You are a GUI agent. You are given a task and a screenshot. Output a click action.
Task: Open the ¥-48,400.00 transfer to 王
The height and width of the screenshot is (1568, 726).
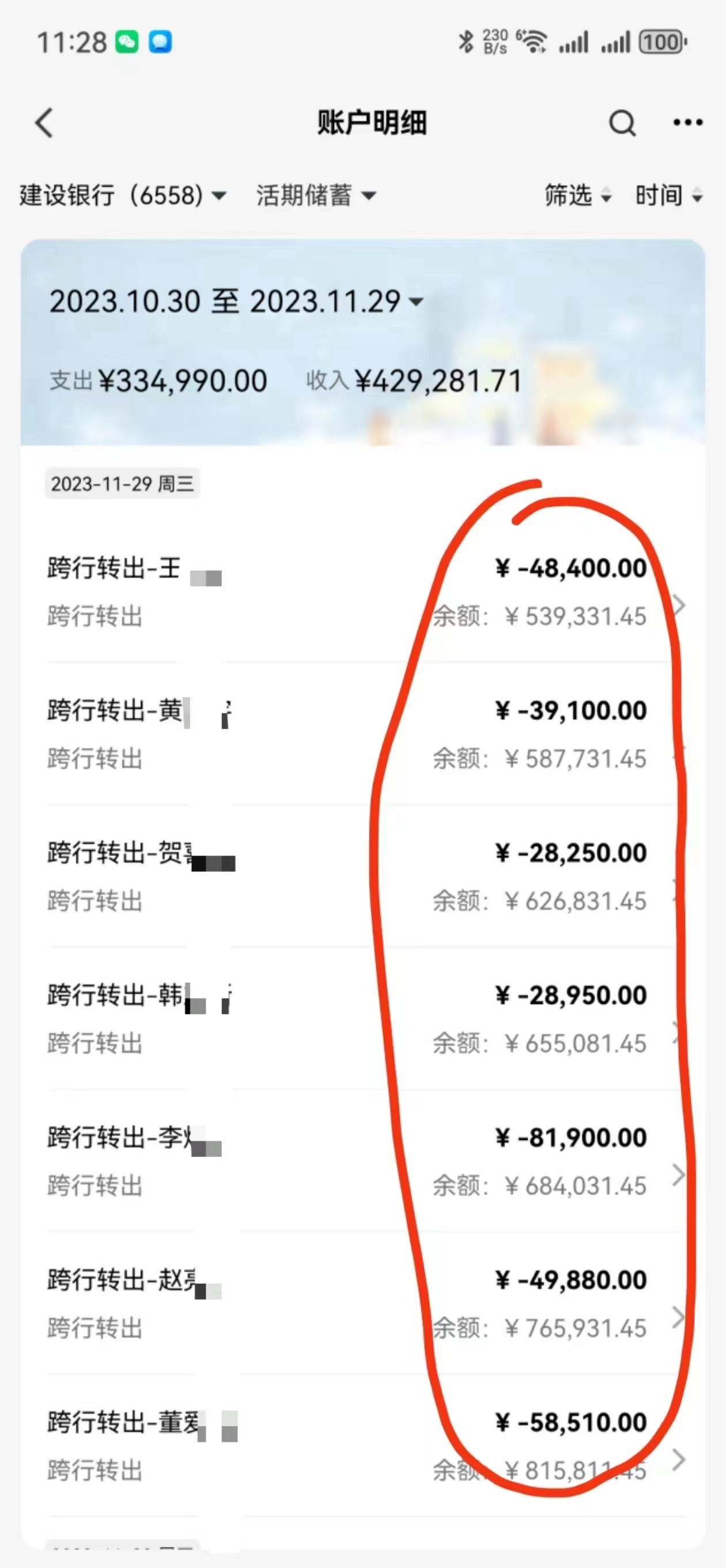pos(362,591)
